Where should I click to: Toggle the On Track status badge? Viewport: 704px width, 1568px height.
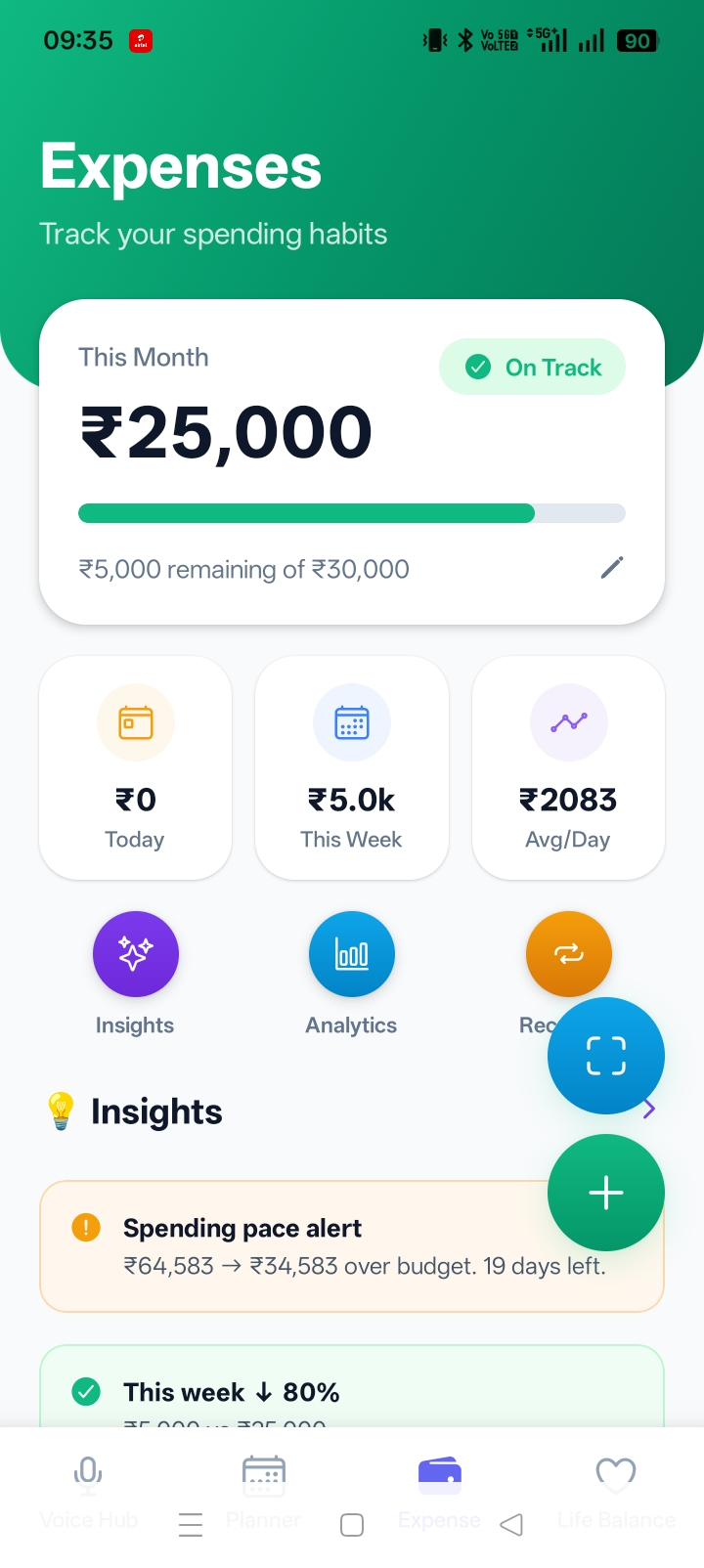click(532, 367)
